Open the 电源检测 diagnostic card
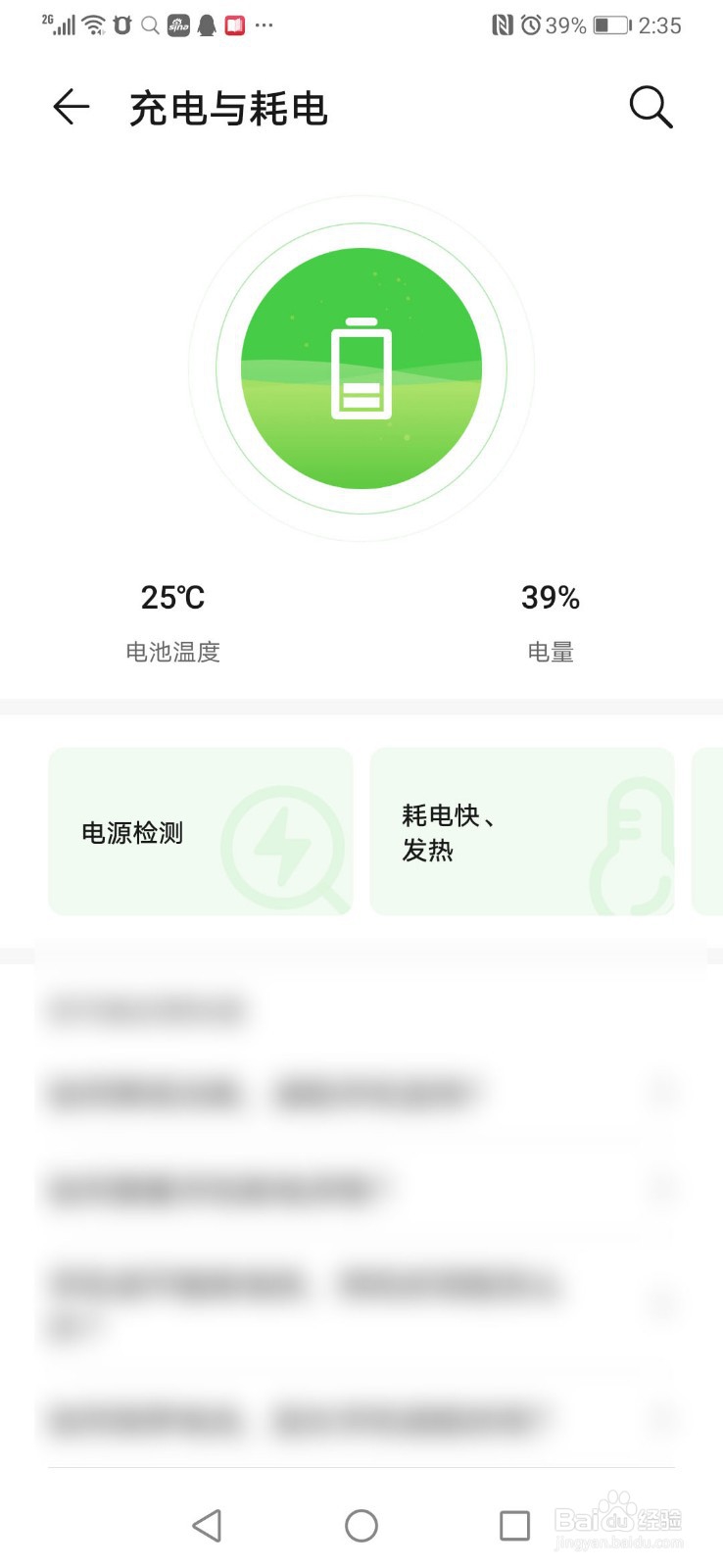 (x=200, y=831)
